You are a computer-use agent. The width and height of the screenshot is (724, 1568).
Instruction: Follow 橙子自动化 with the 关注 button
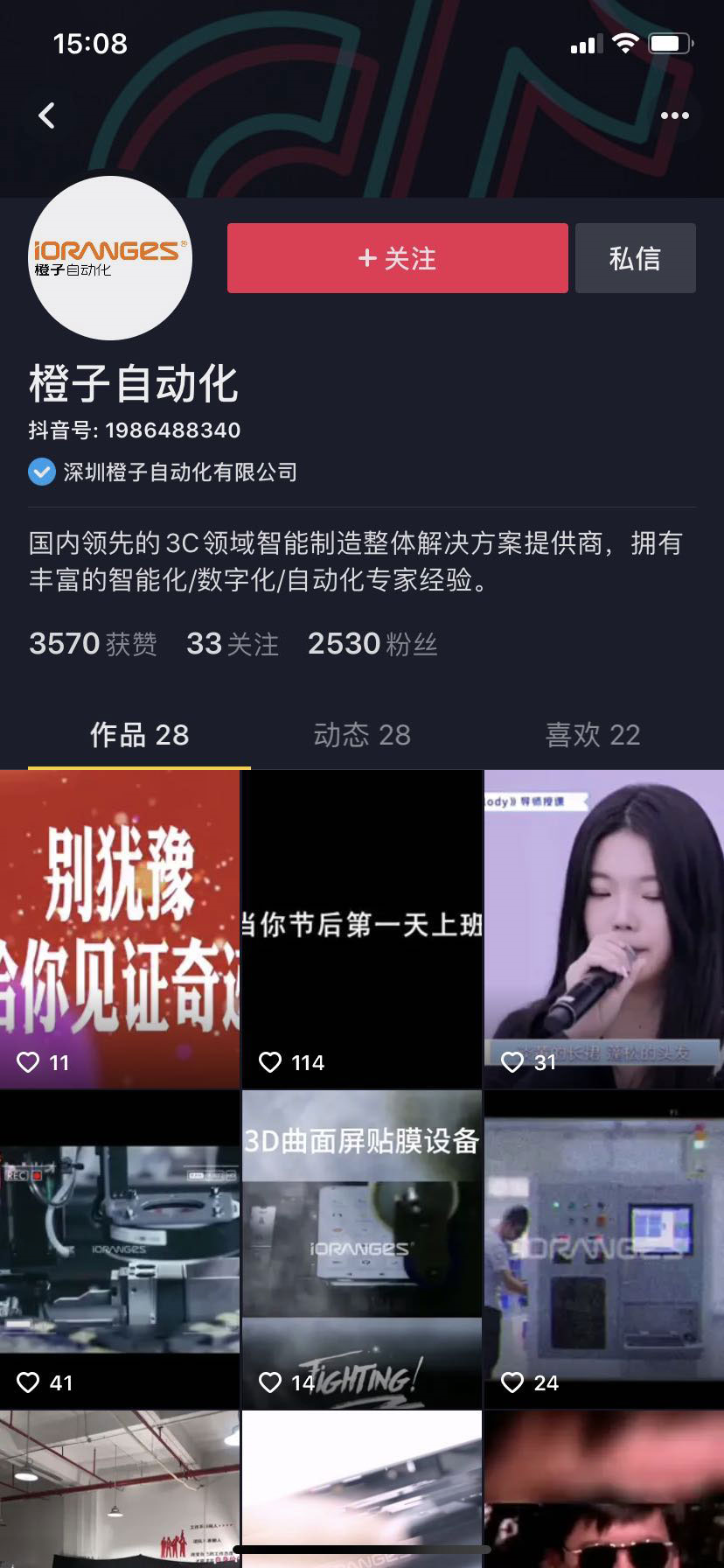[x=397, y=258]
